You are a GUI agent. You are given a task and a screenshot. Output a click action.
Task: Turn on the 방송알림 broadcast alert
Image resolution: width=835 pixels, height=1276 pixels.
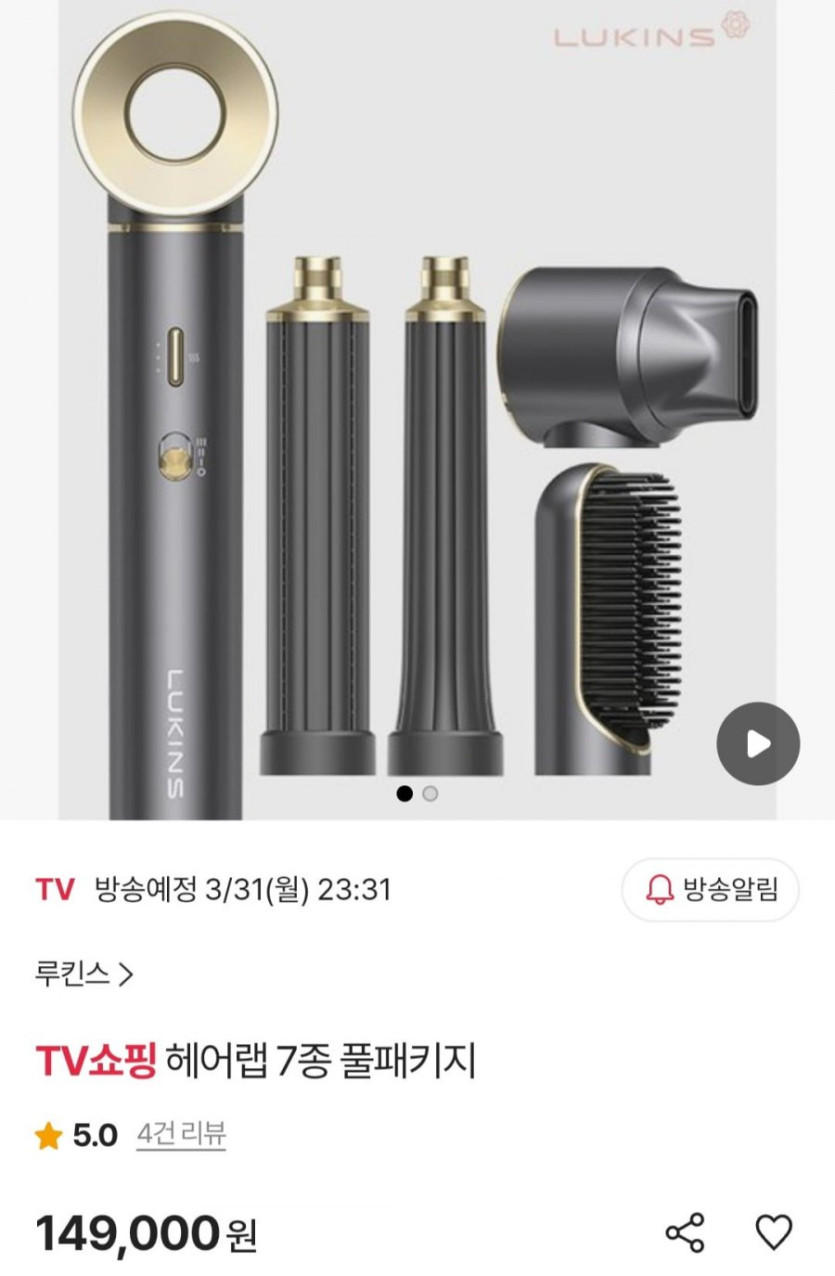[711, 889]
